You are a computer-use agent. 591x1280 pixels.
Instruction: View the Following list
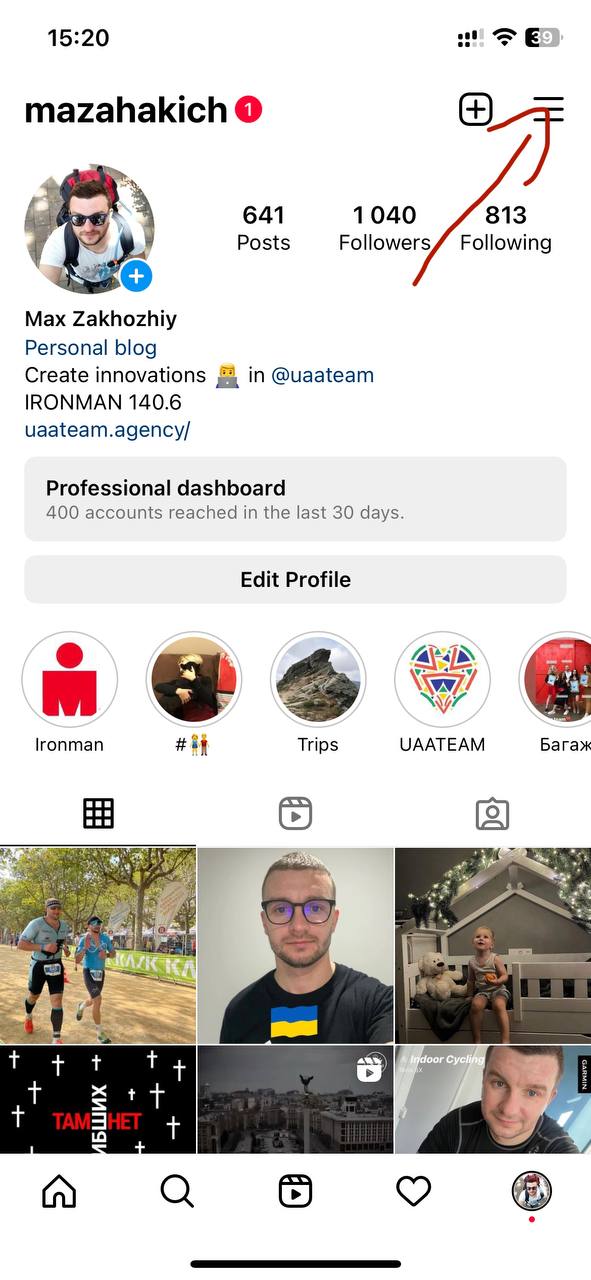click(506, 228)
